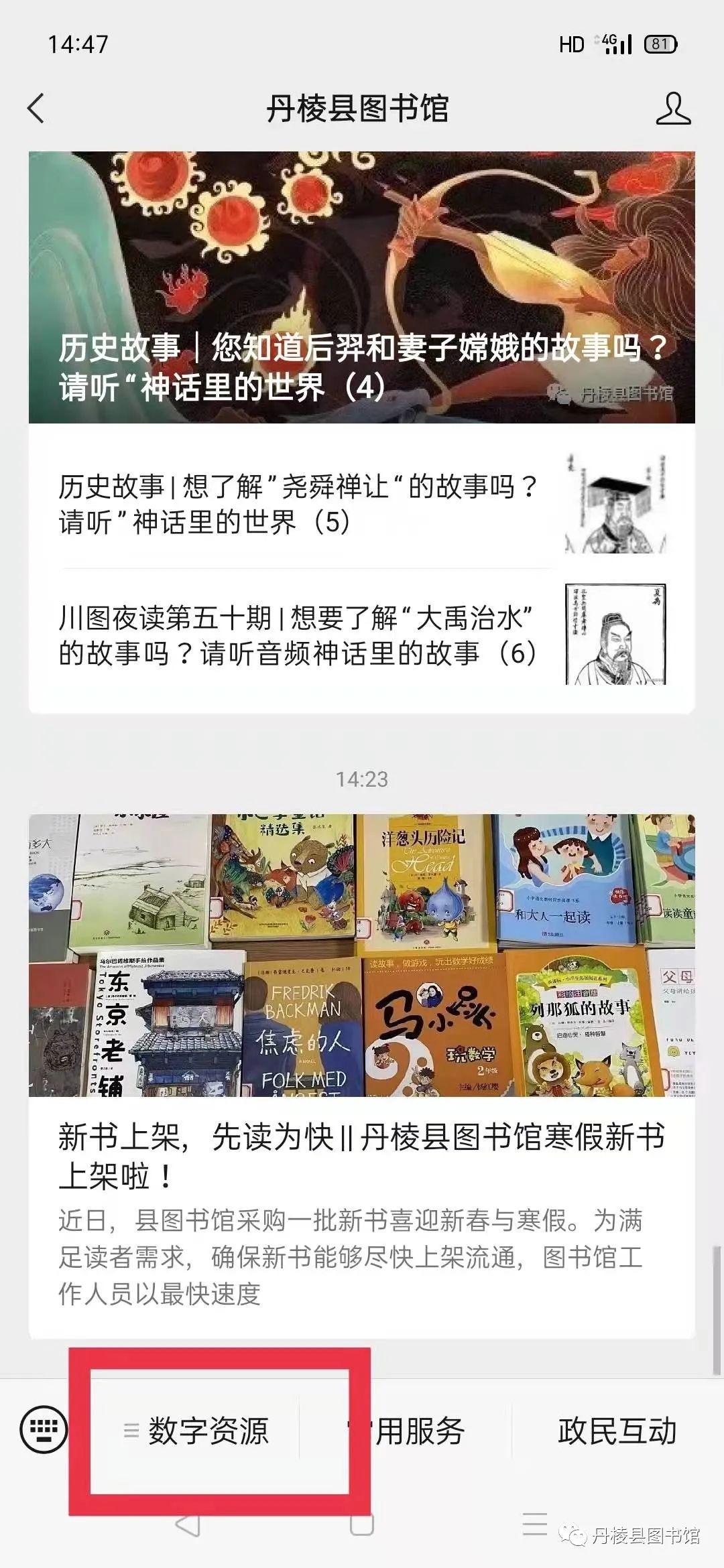This screenshot has height=1568, width=724.
Task: Open the 数字资源 menu
Action: 196,1431
